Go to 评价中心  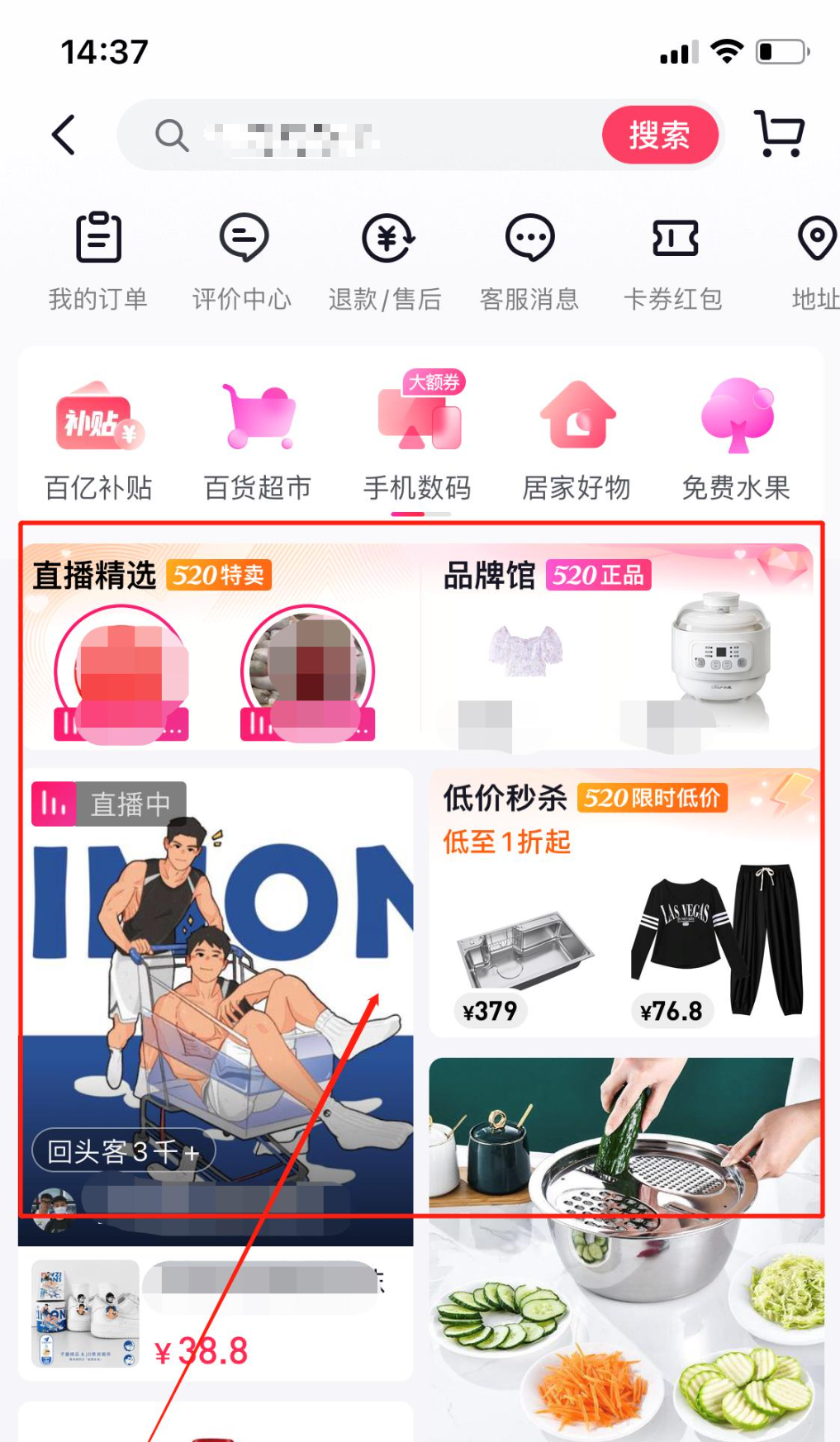(x=242, y=260)
